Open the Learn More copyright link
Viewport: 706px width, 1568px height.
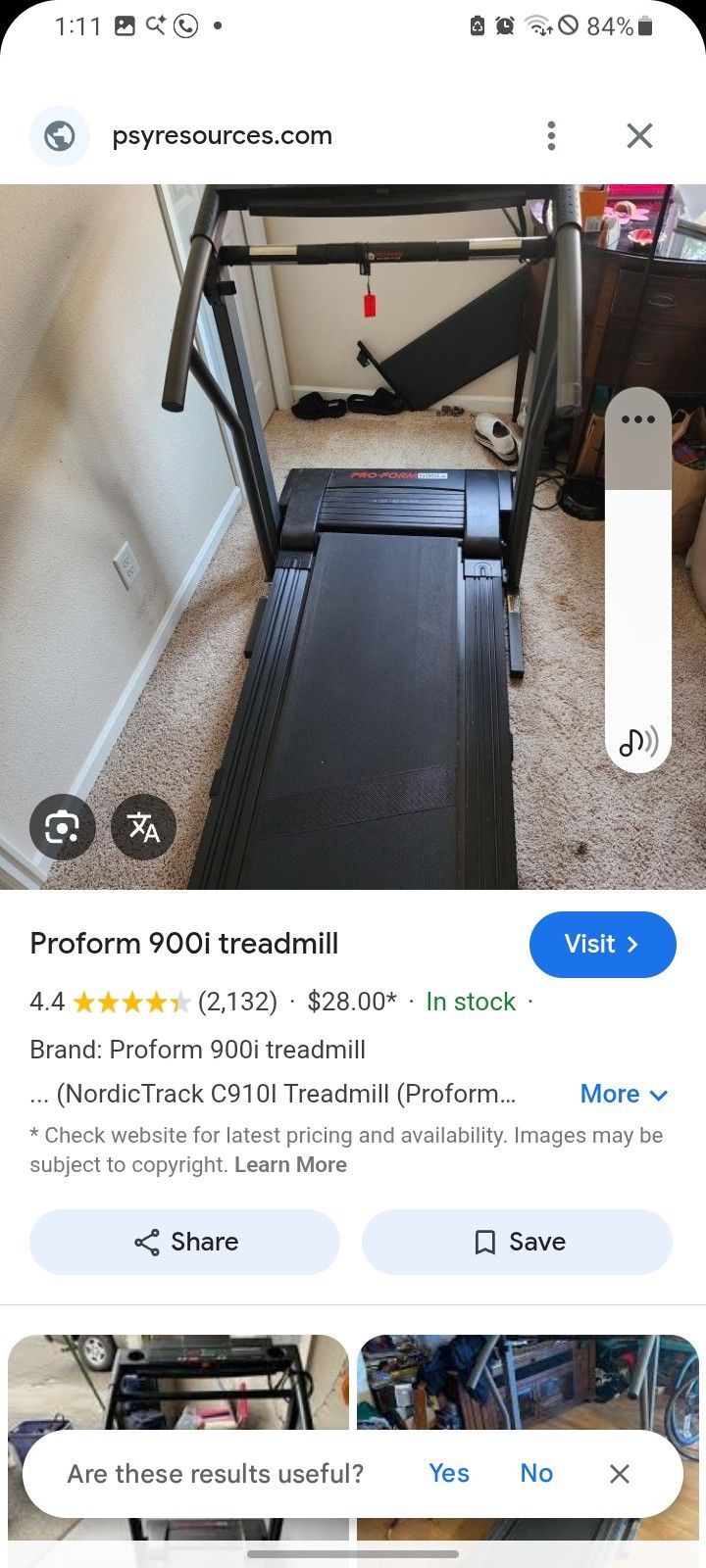pos(290,1164)
